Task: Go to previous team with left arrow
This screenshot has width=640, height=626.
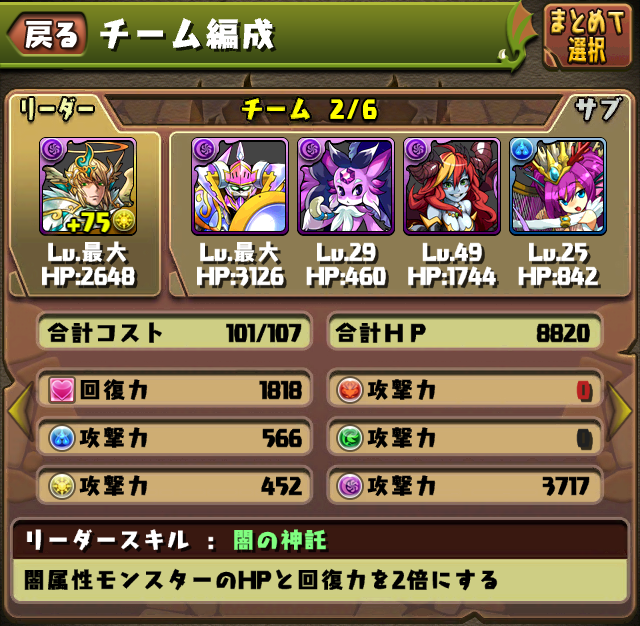Action: tap(19, 408)
